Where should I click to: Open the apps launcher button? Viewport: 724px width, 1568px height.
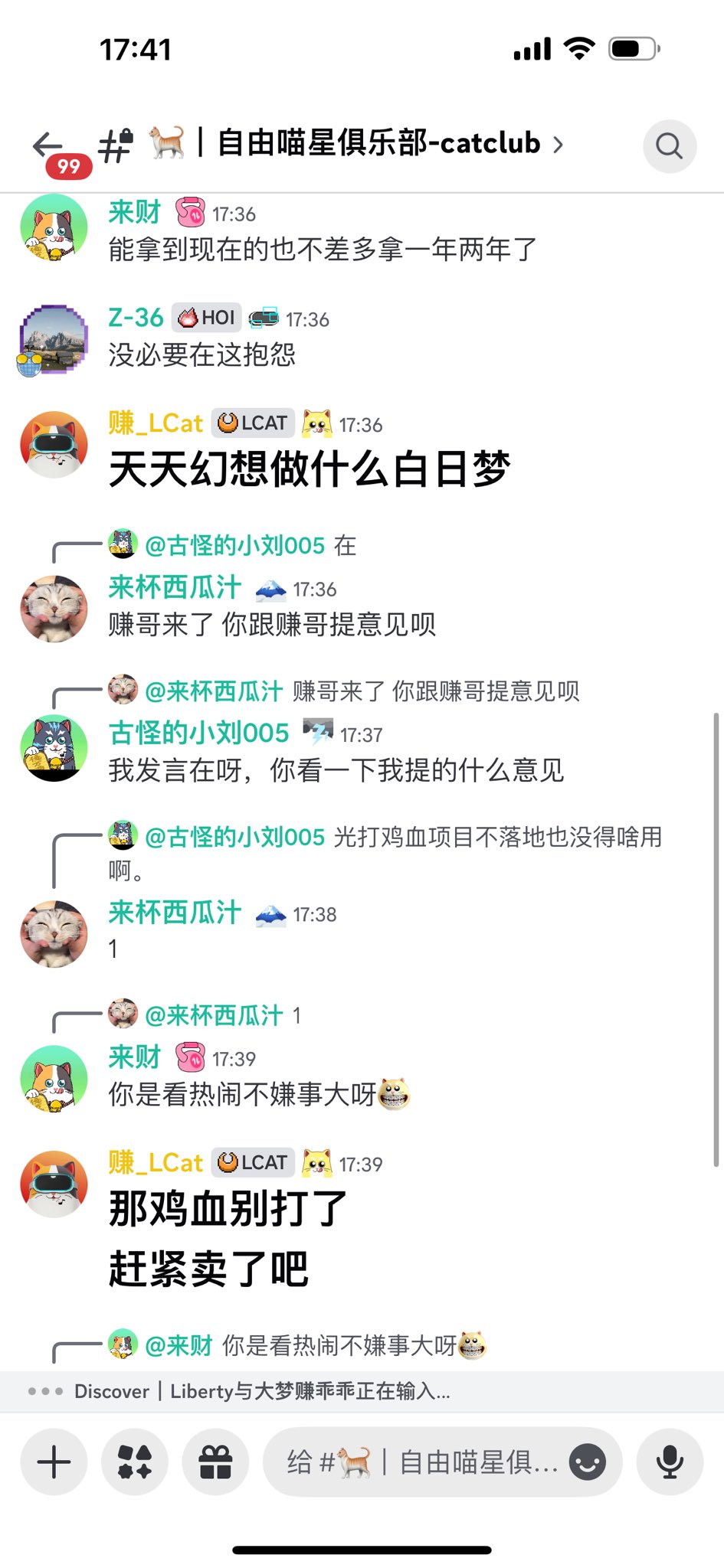pos(135,1462)
